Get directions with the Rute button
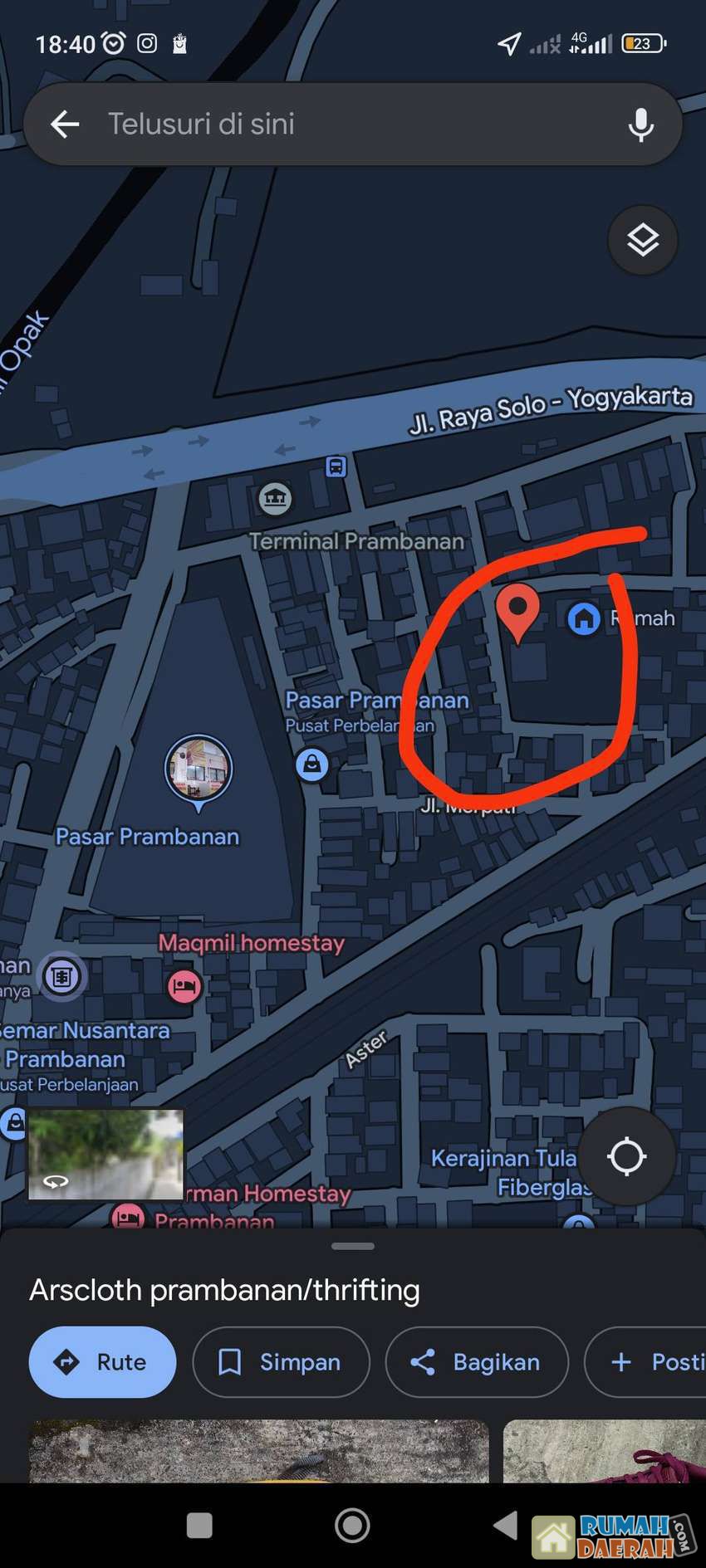The width and height of the screenshot is (706, 1568). (102, 1362)
